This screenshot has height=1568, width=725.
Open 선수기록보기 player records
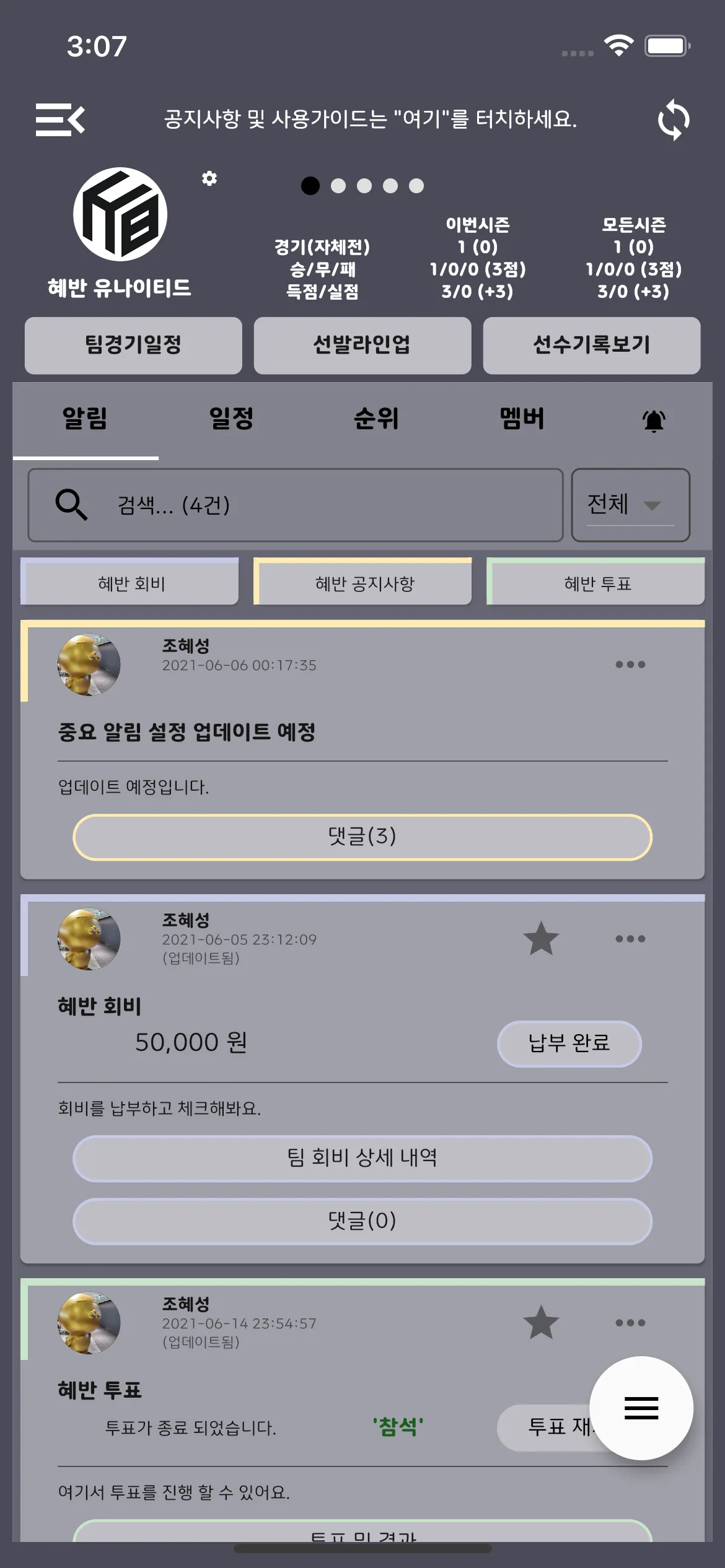(x=591, y=345)
